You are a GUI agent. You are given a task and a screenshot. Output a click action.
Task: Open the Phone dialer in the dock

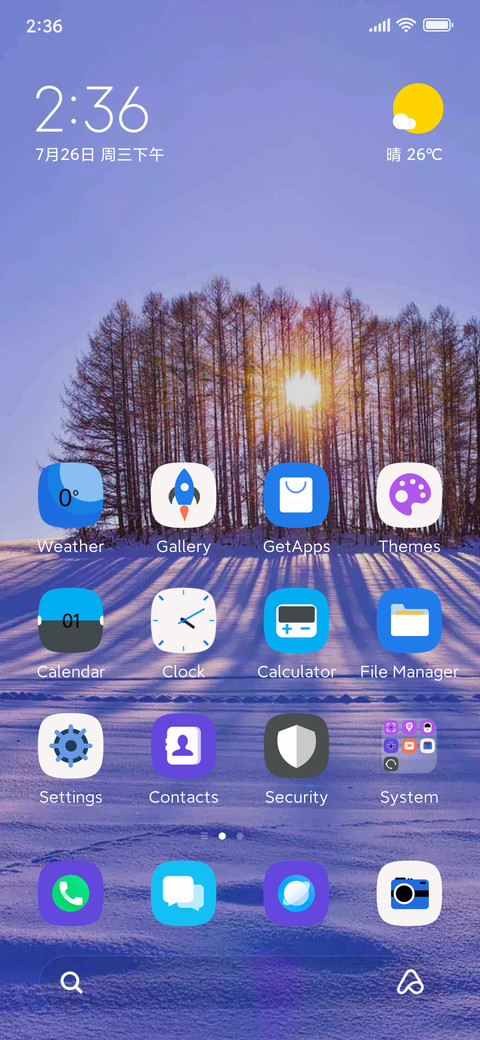point(71,893)
